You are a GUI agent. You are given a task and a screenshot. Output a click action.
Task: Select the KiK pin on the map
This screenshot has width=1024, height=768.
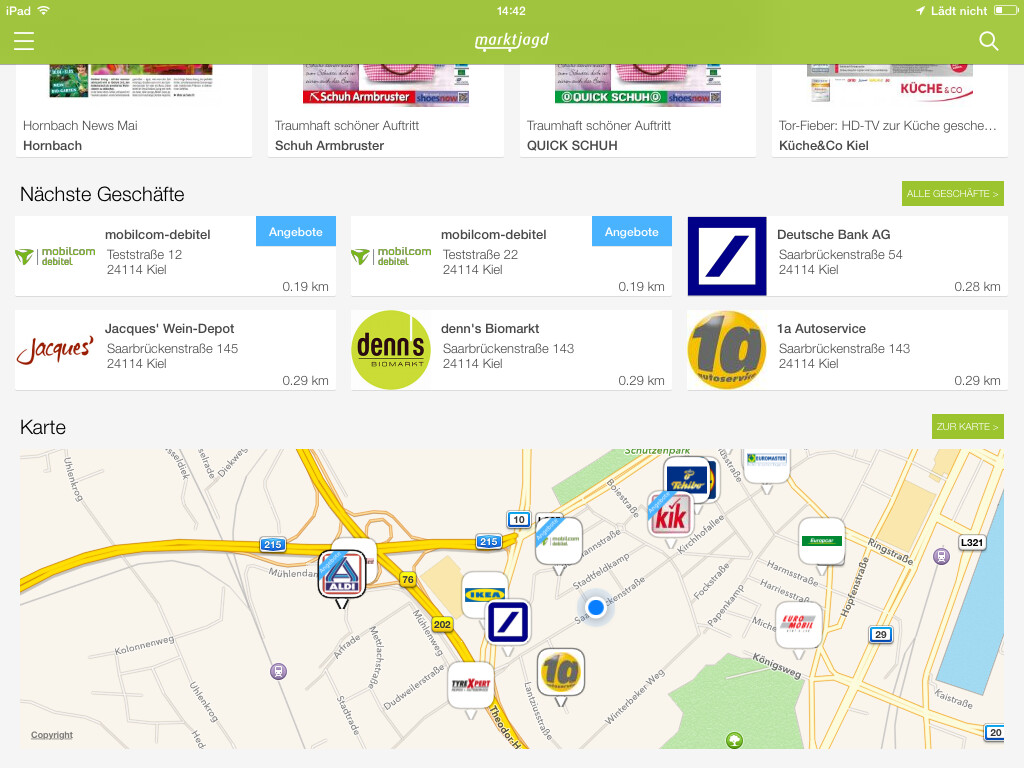669,513
